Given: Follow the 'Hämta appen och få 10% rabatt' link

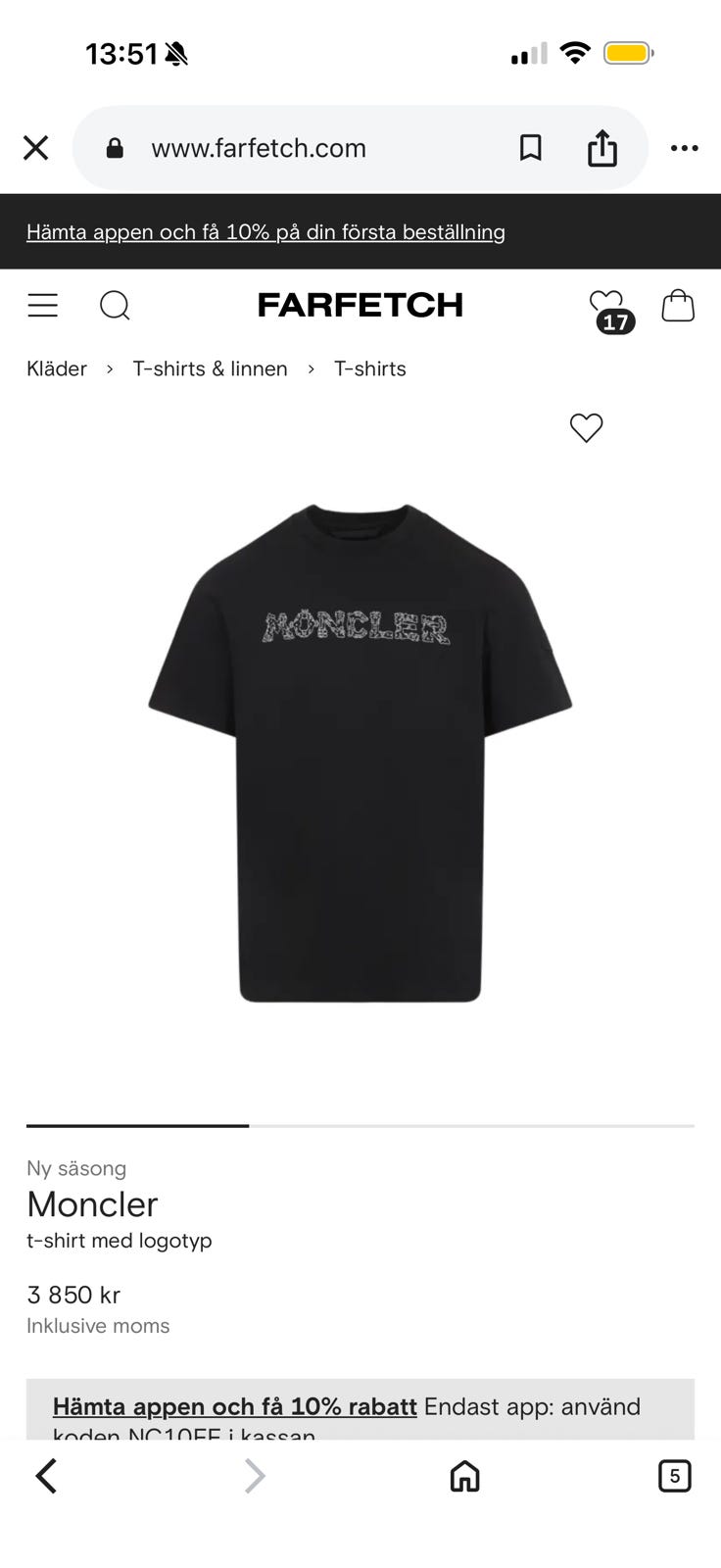Looking at the screenshot, I should click(x=235, y=1406).
